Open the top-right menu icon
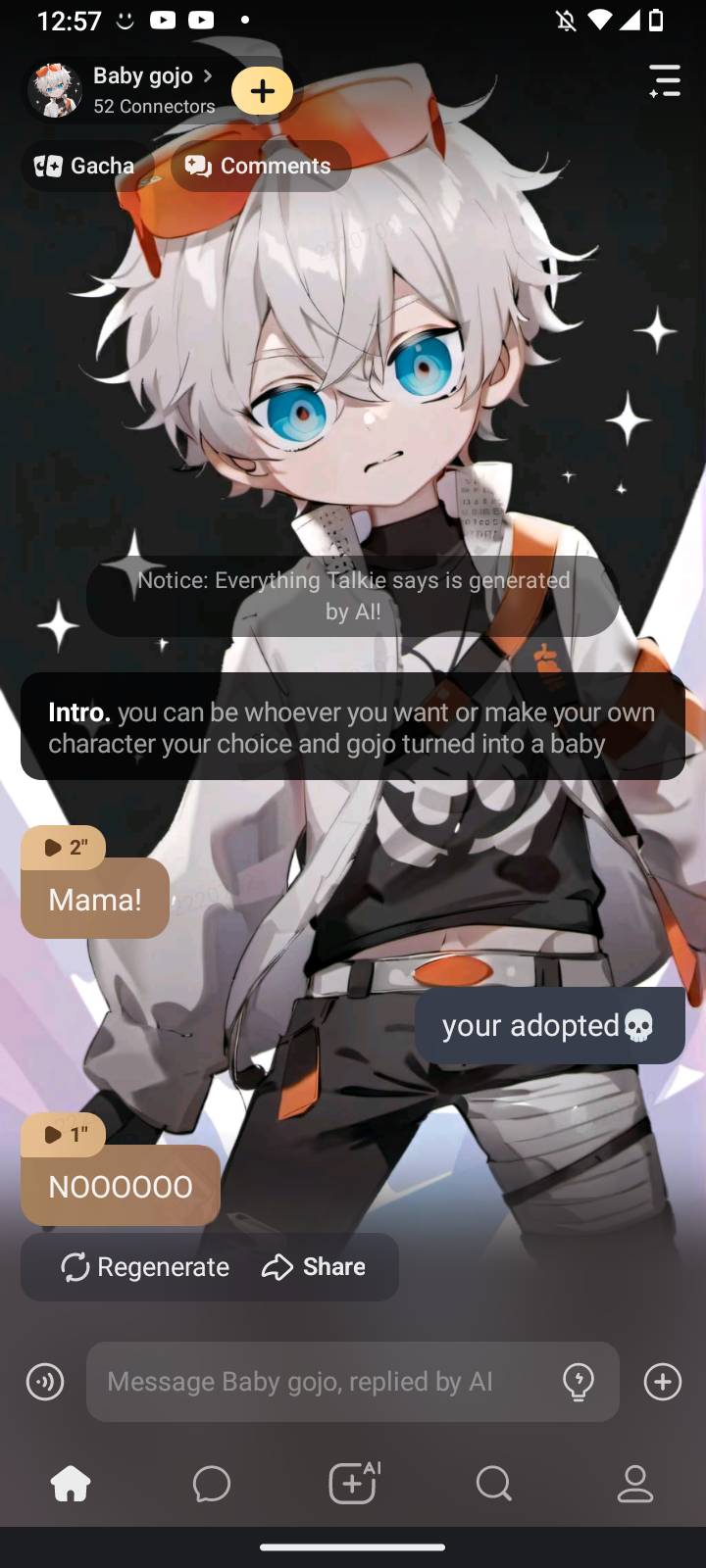Screen dimensions: 706x1568 point(665,81)
